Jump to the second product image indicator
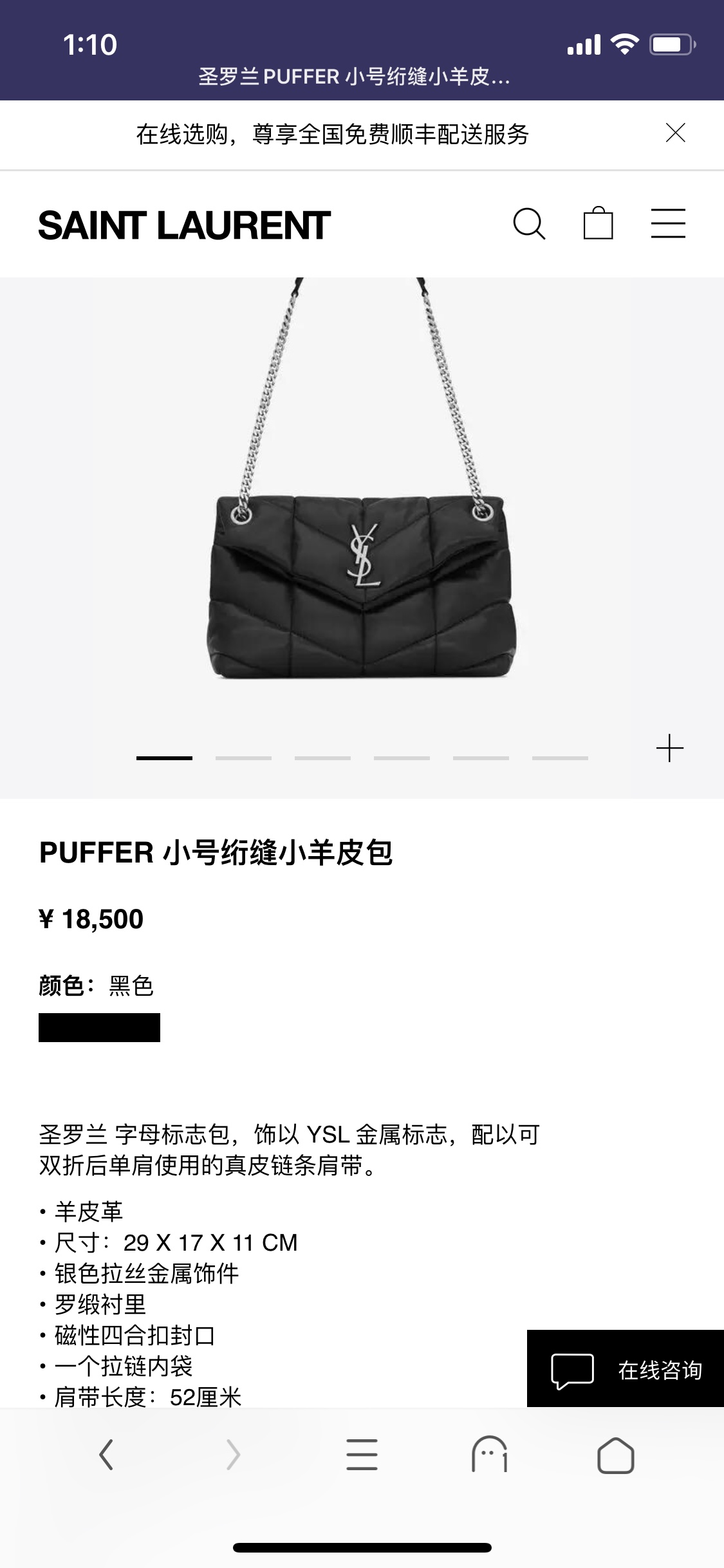 click(243, 758)
